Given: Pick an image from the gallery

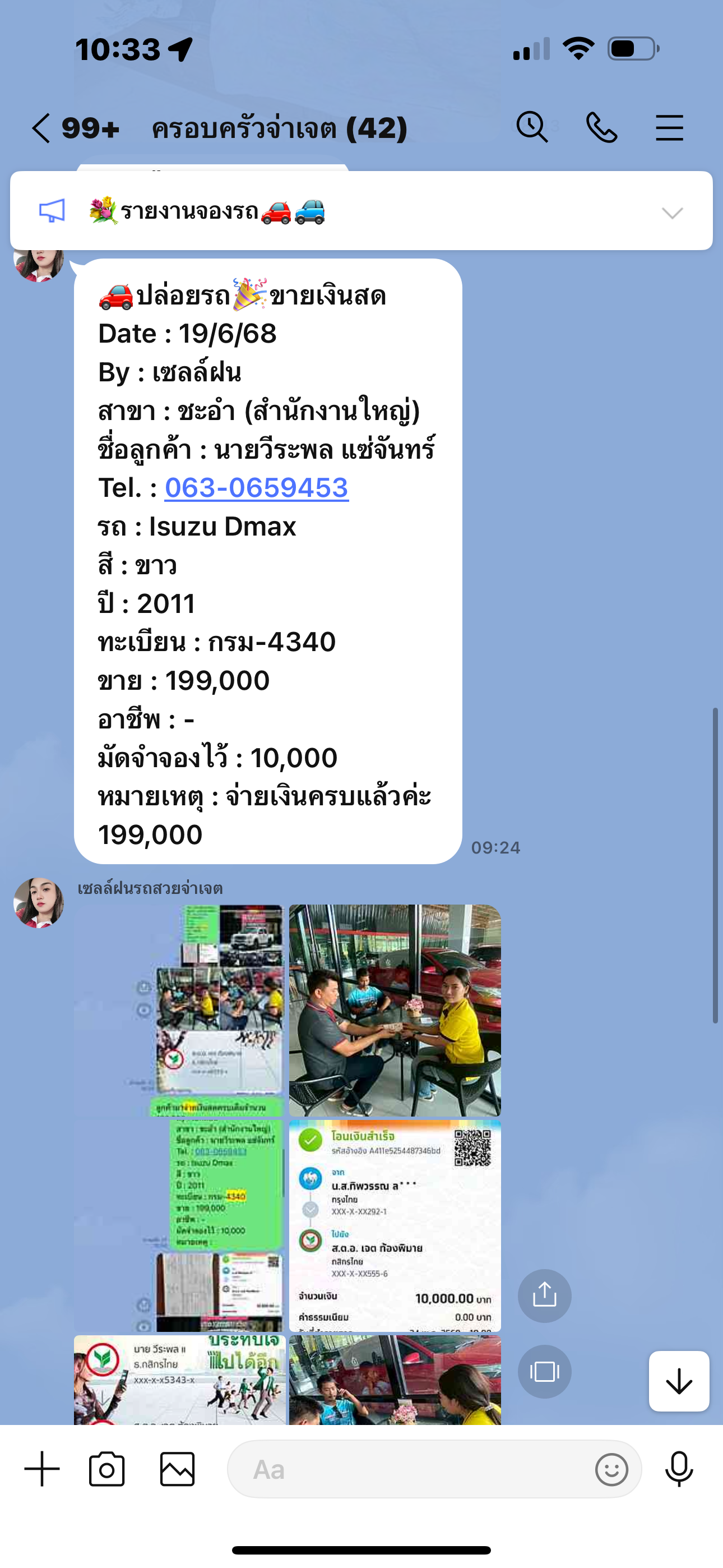Looking at the screenshot, I should point(177,1469).
